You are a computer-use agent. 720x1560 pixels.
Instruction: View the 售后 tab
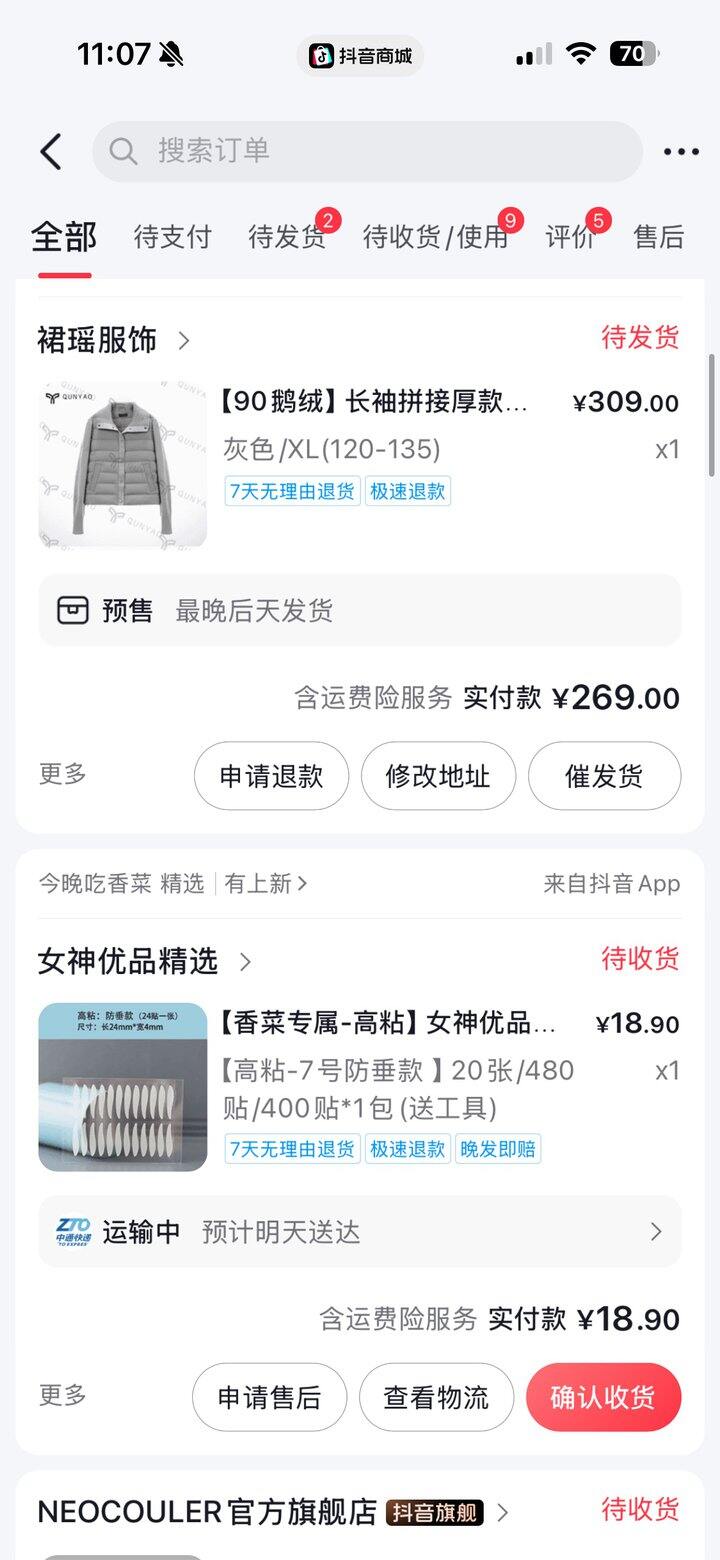coord(659,237)
